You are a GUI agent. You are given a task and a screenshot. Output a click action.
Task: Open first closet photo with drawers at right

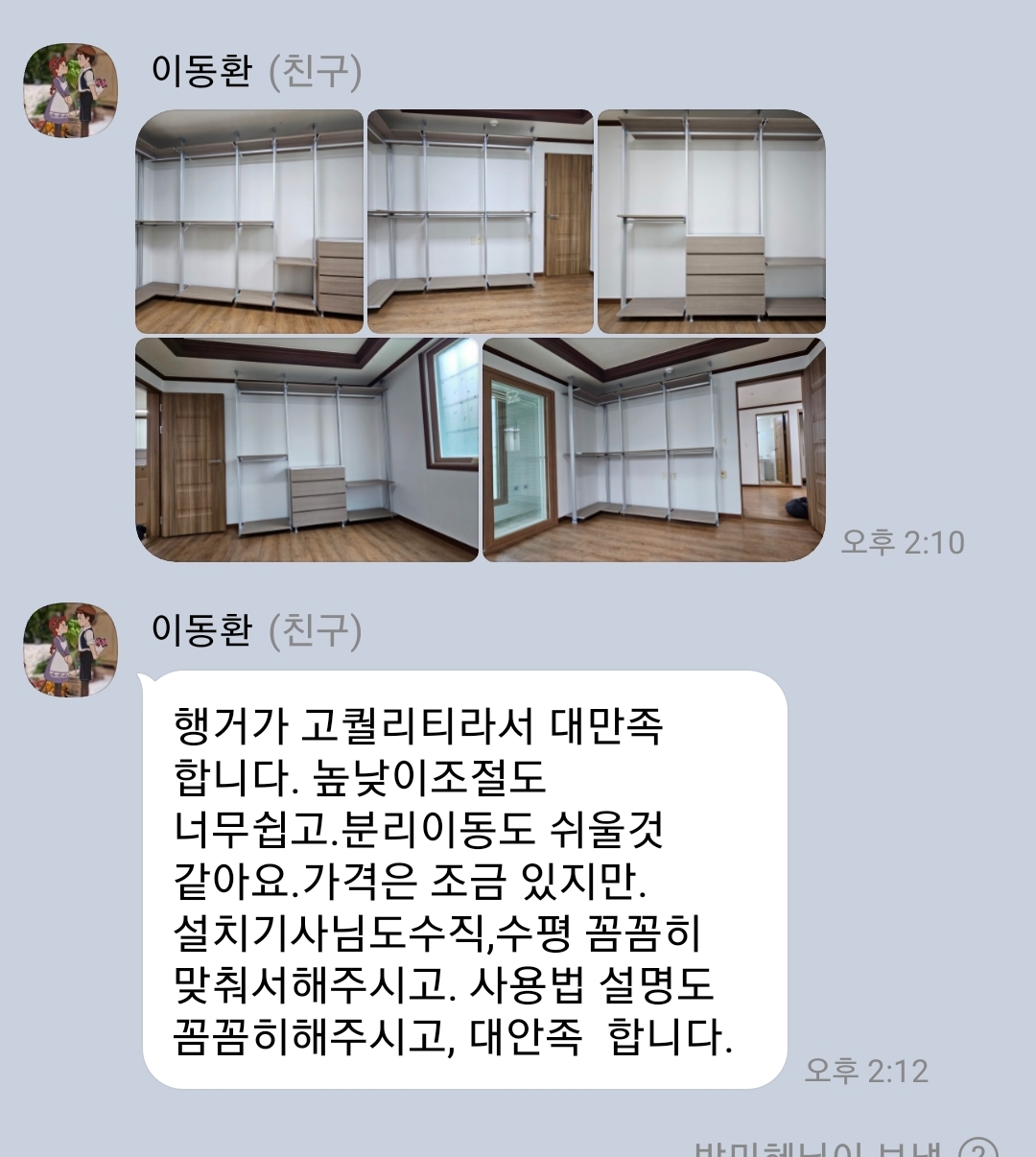point(249,222)
